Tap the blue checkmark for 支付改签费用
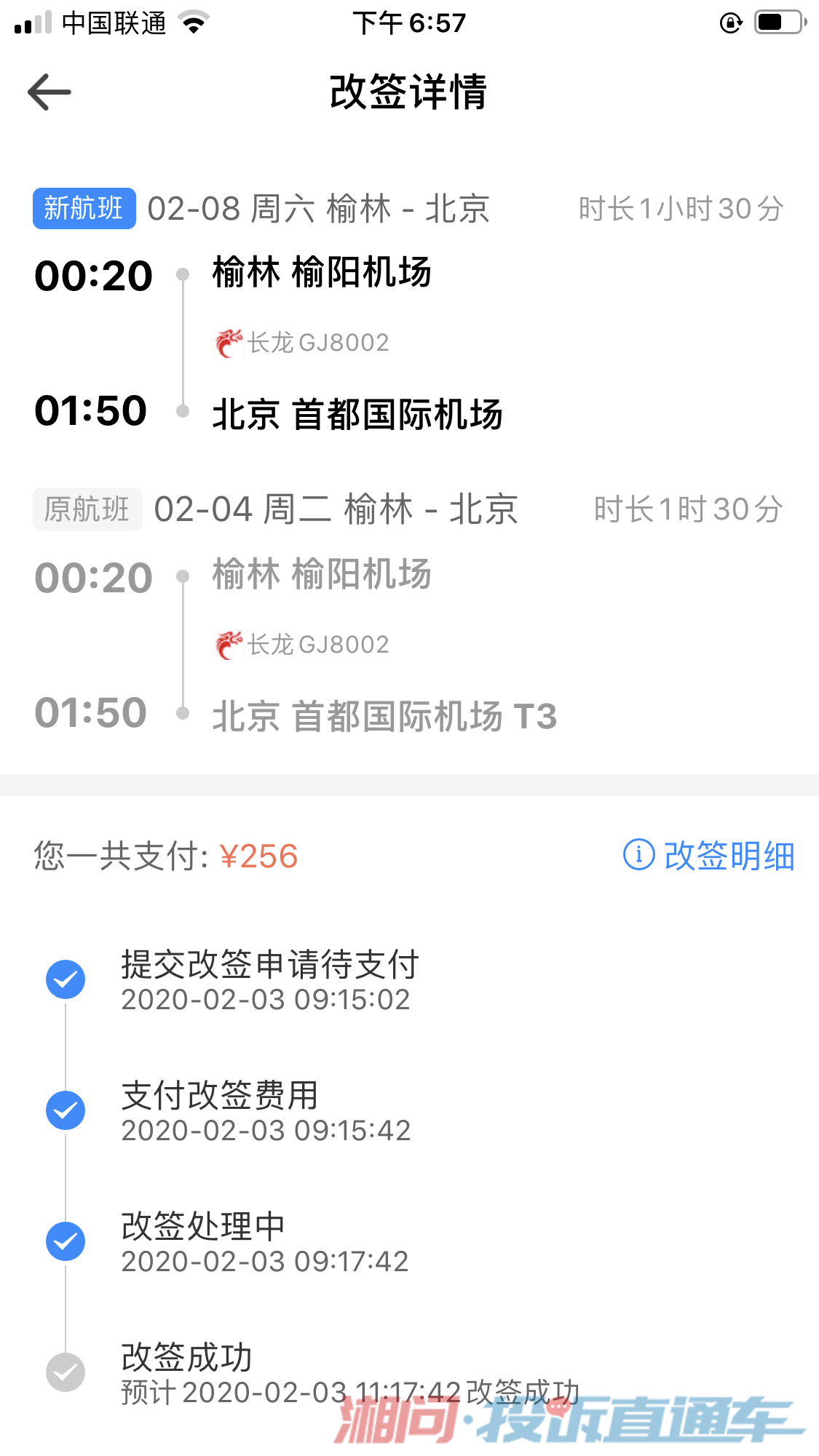819x1456 pixels. (x=66, y=1110)
